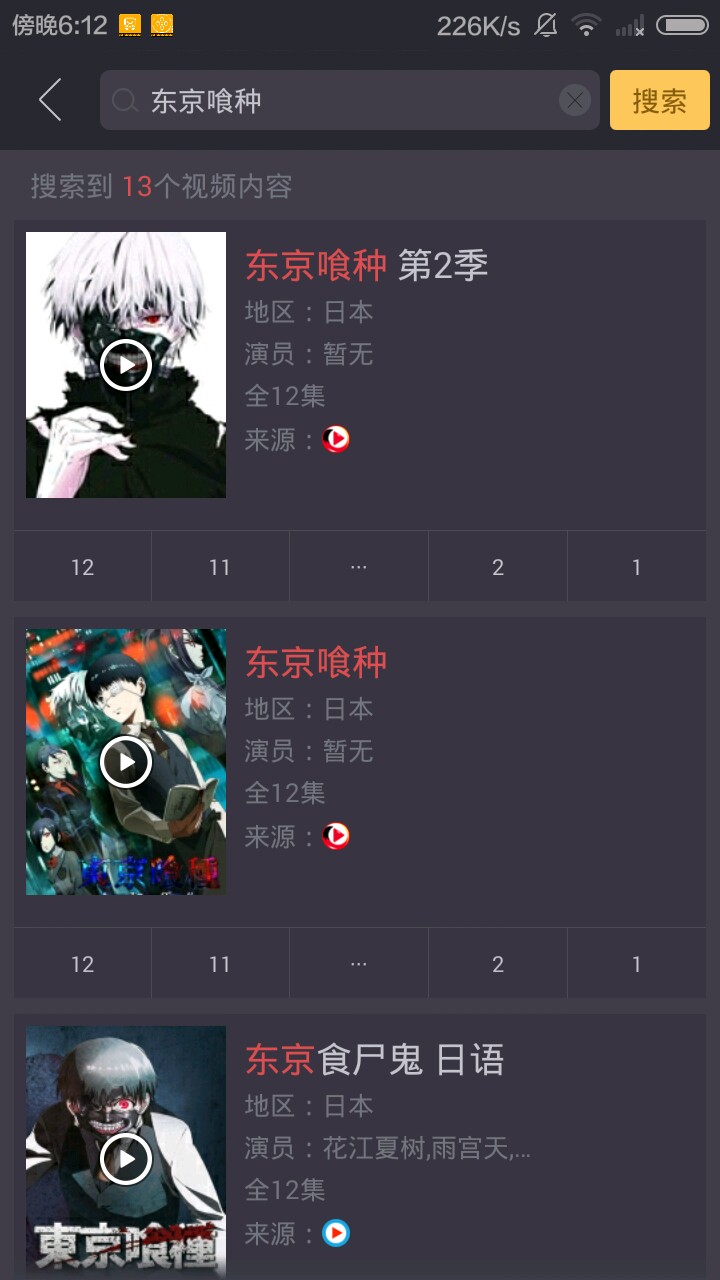The image size is (720, 1280).
Task: Open the 东京喰种 第2季 result title
Action: coord(366,265)
